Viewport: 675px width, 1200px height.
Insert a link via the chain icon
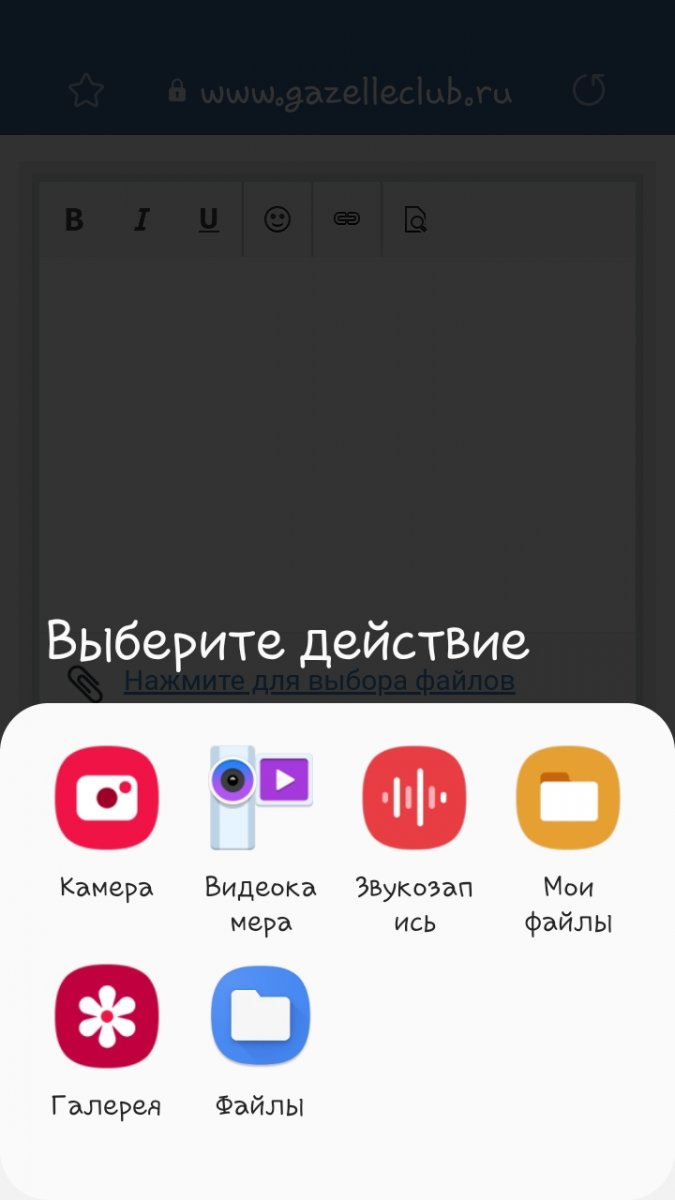pyautogui.click(x=346, y=220)
